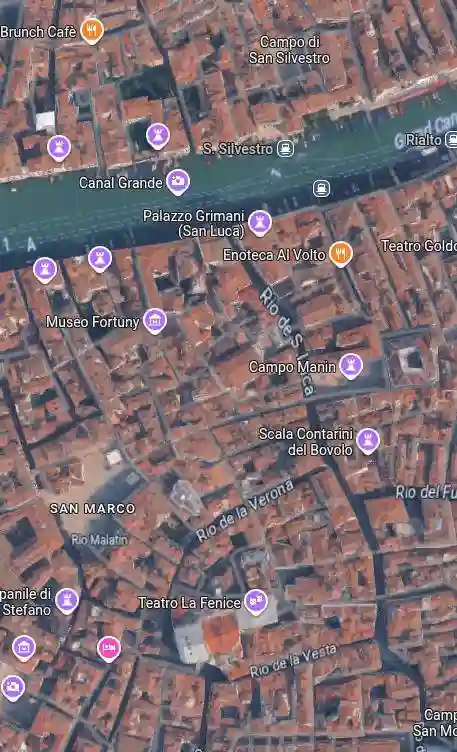Screen dimensions: 457x752
Task: Open the Museo Fortuny museum pin
Action: click(155, 321)
